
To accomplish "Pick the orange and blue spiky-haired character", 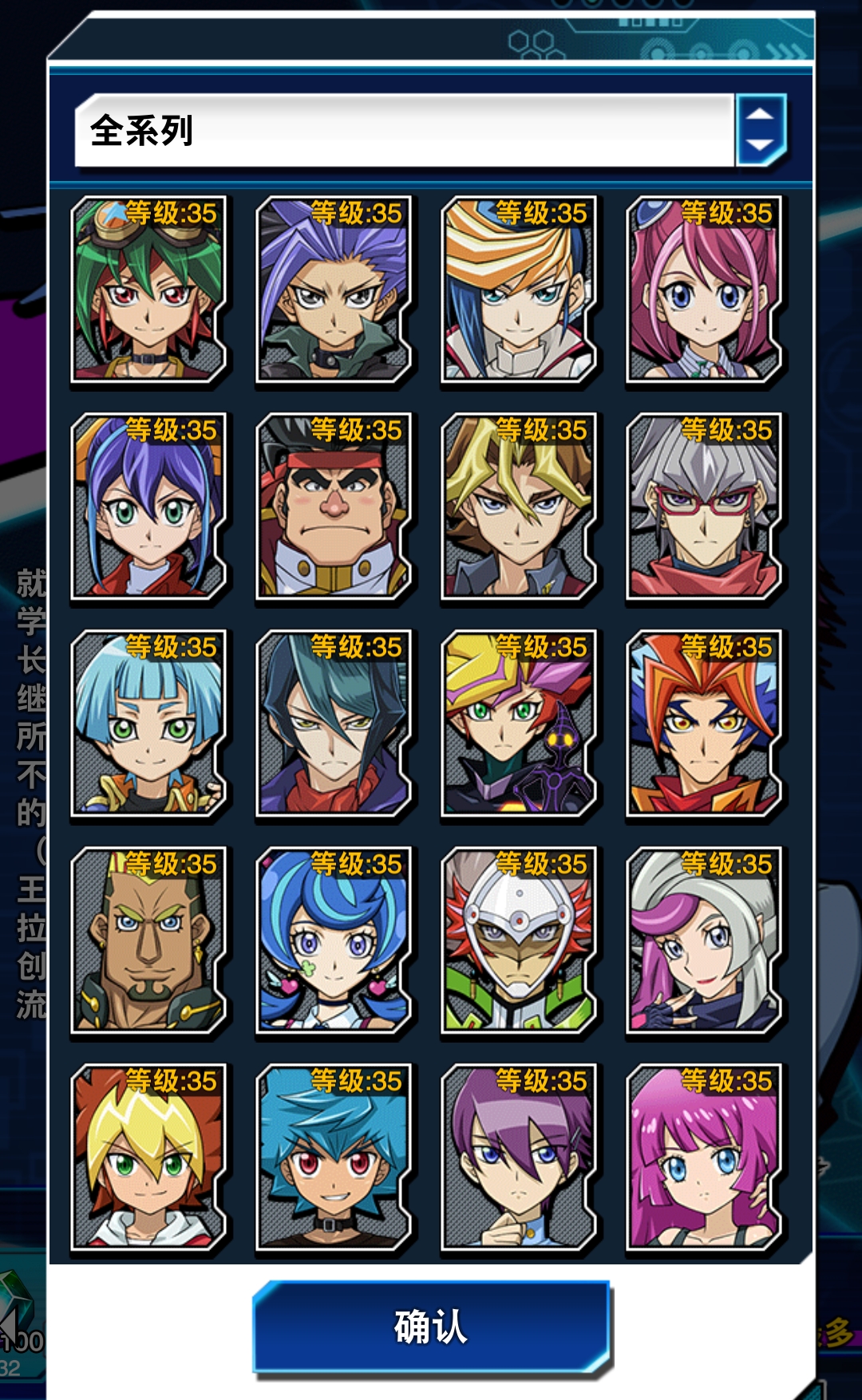I will 704,725.
